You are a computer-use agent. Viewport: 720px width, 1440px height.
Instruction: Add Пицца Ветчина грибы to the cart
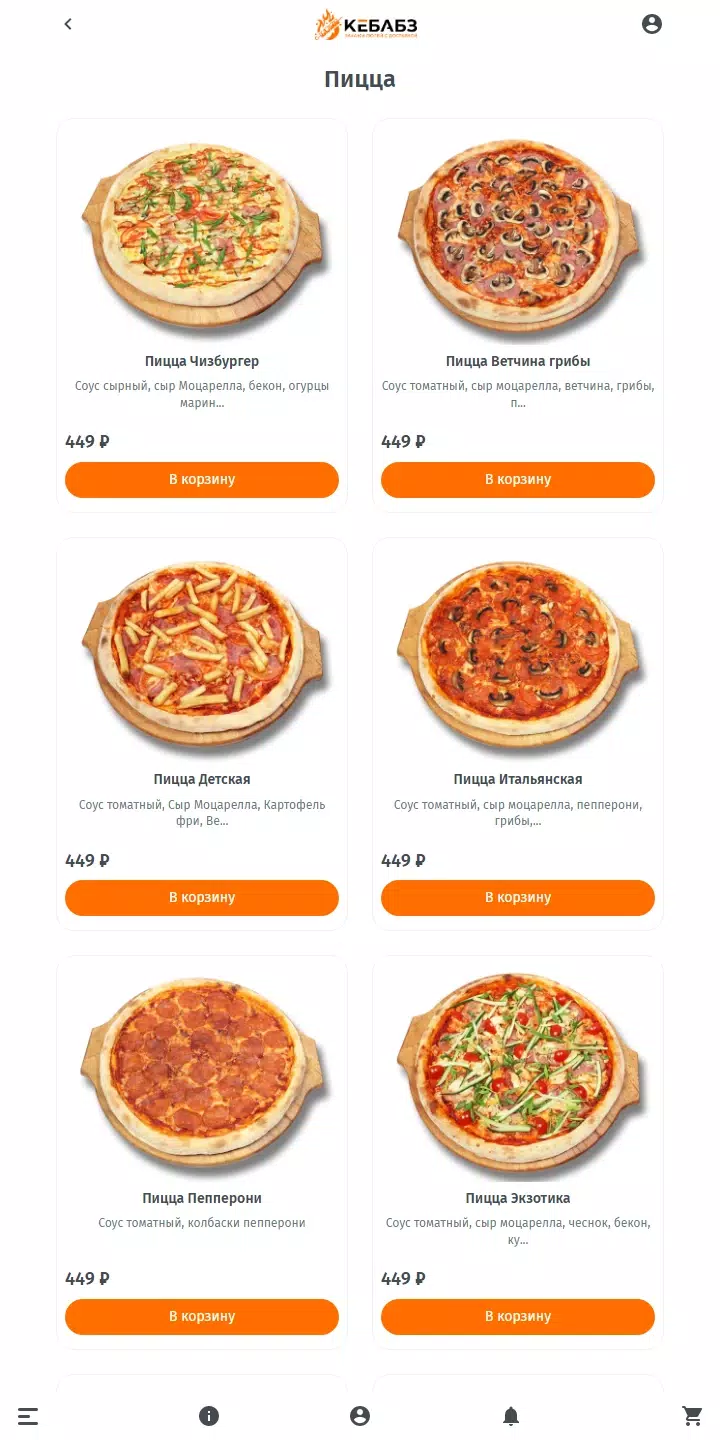518,479
